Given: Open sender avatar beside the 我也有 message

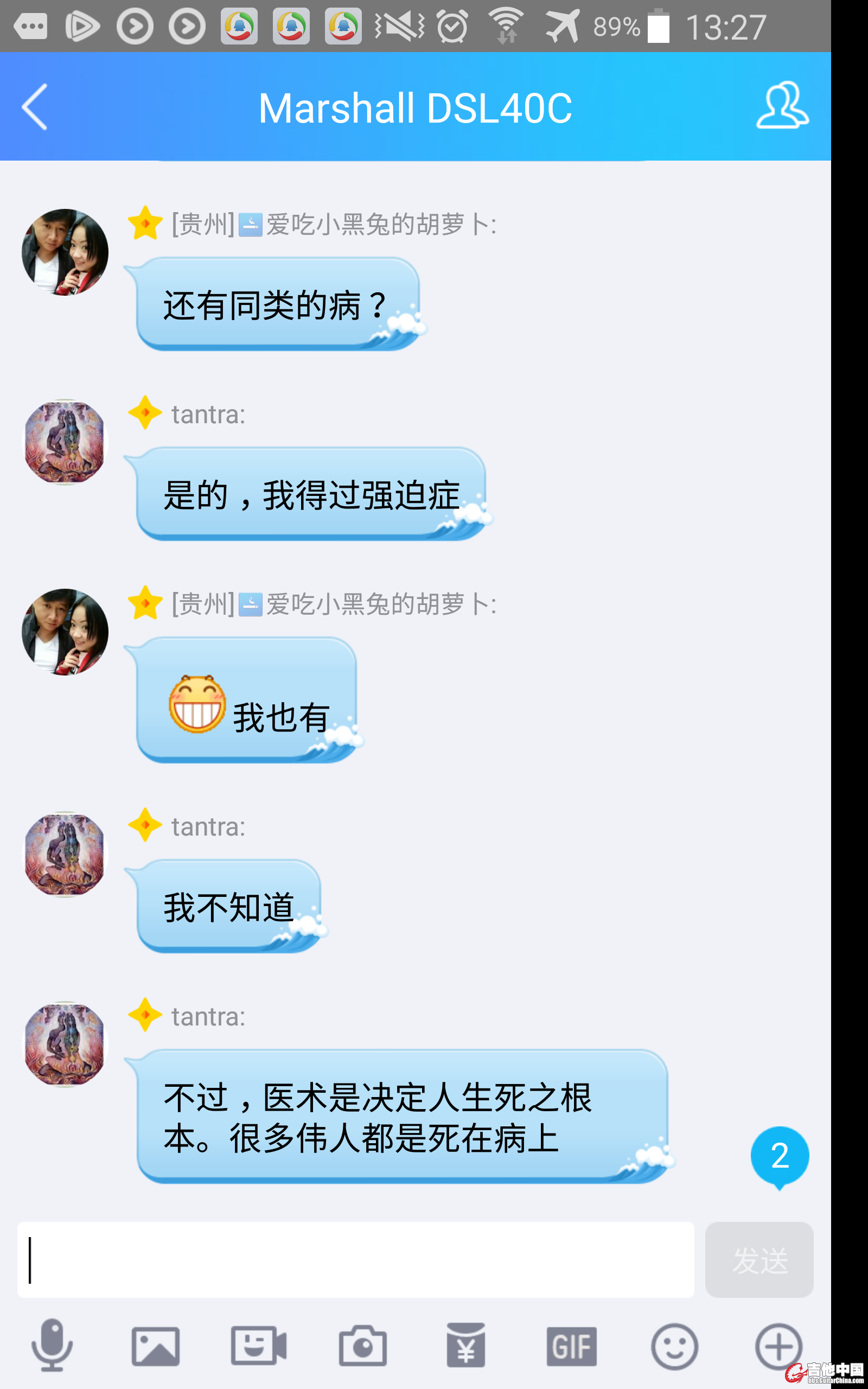Looking at the screenshot, I should click(x=65, y=632).
